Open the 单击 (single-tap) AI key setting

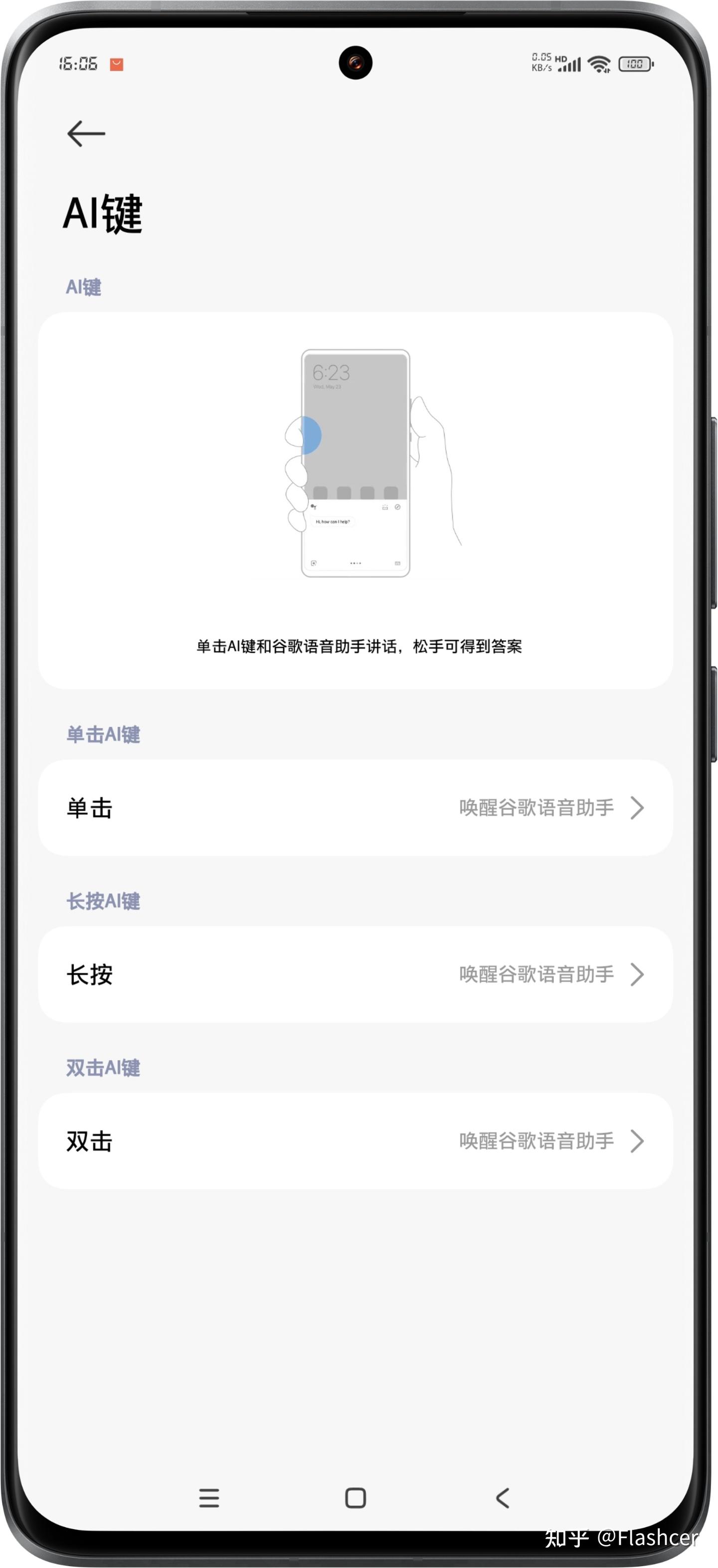tap(355, 808)
